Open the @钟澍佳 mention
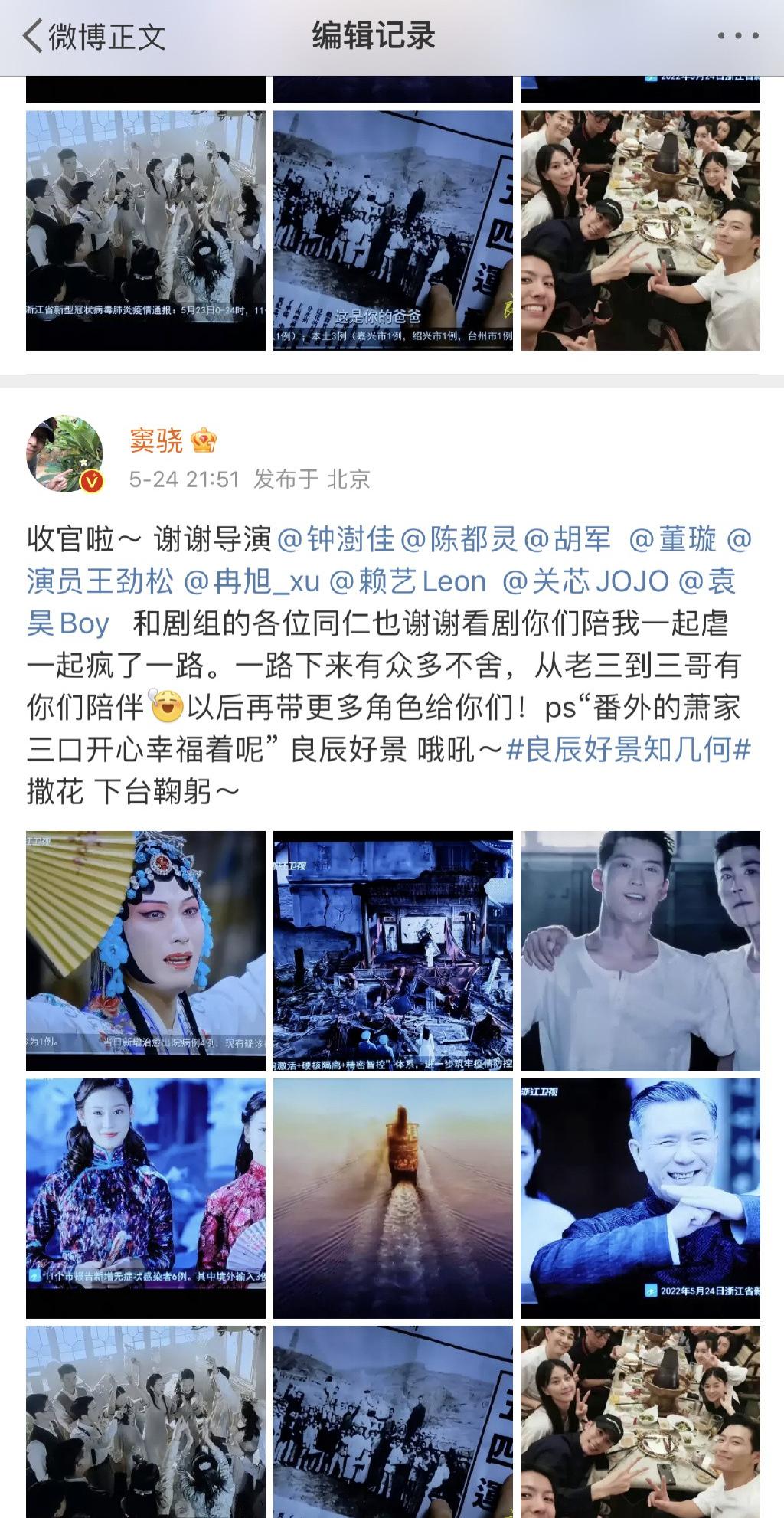784x1518 pixels. coord(335,540)
